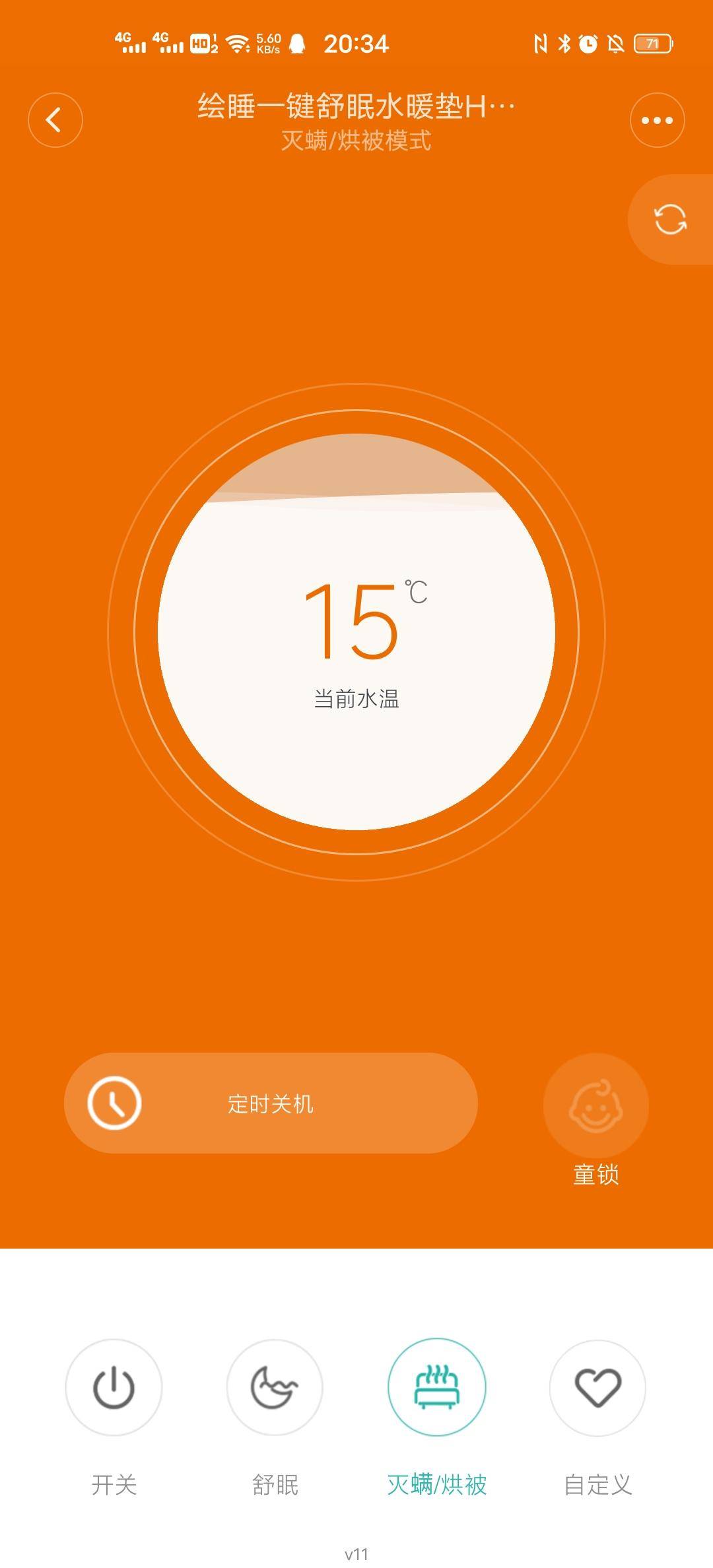Expand the truncated device name in title
This screenshot has height=1568, width=713.
[x=356, y=106]
